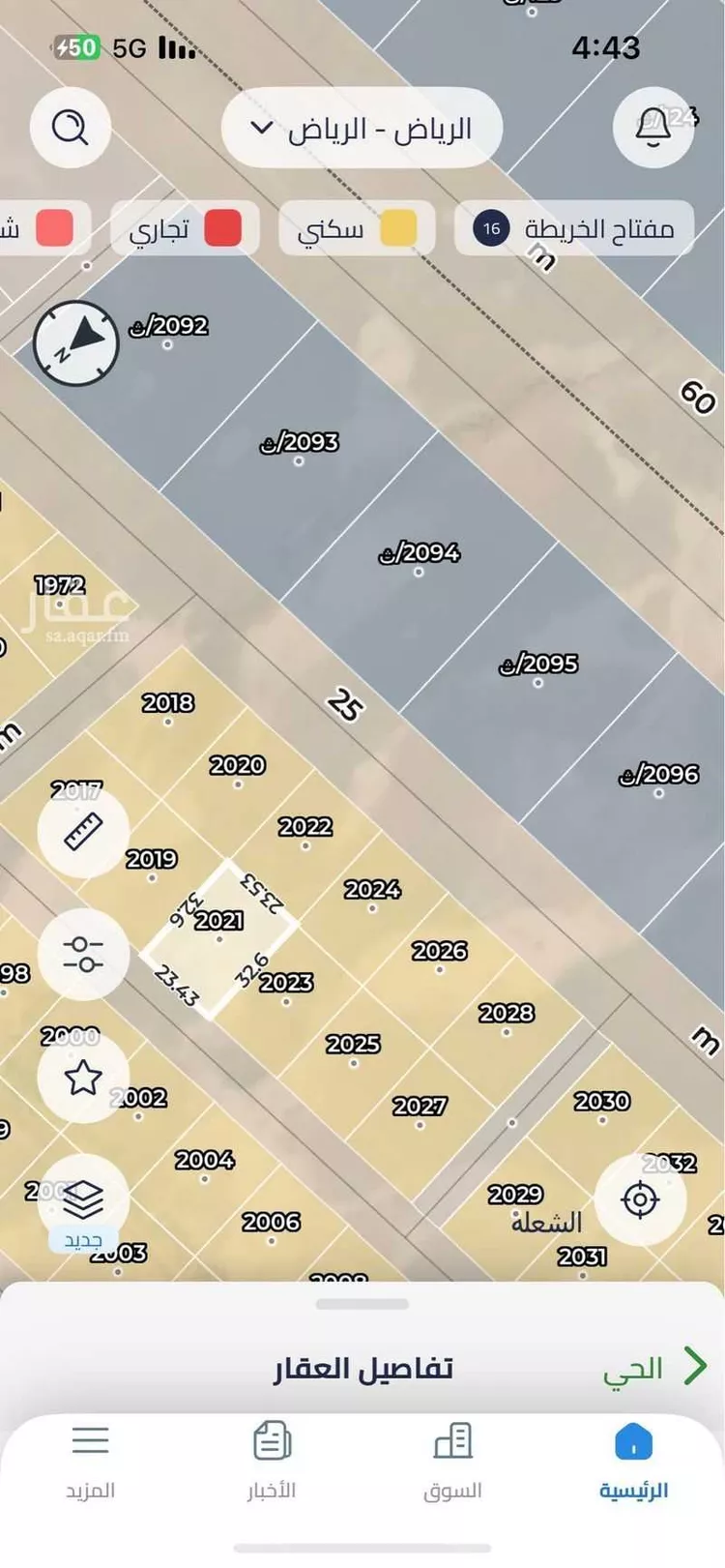This screenshot has width=725, height=1568.
Task: Select the تجاري filter chip
Action: pos(185,229)
